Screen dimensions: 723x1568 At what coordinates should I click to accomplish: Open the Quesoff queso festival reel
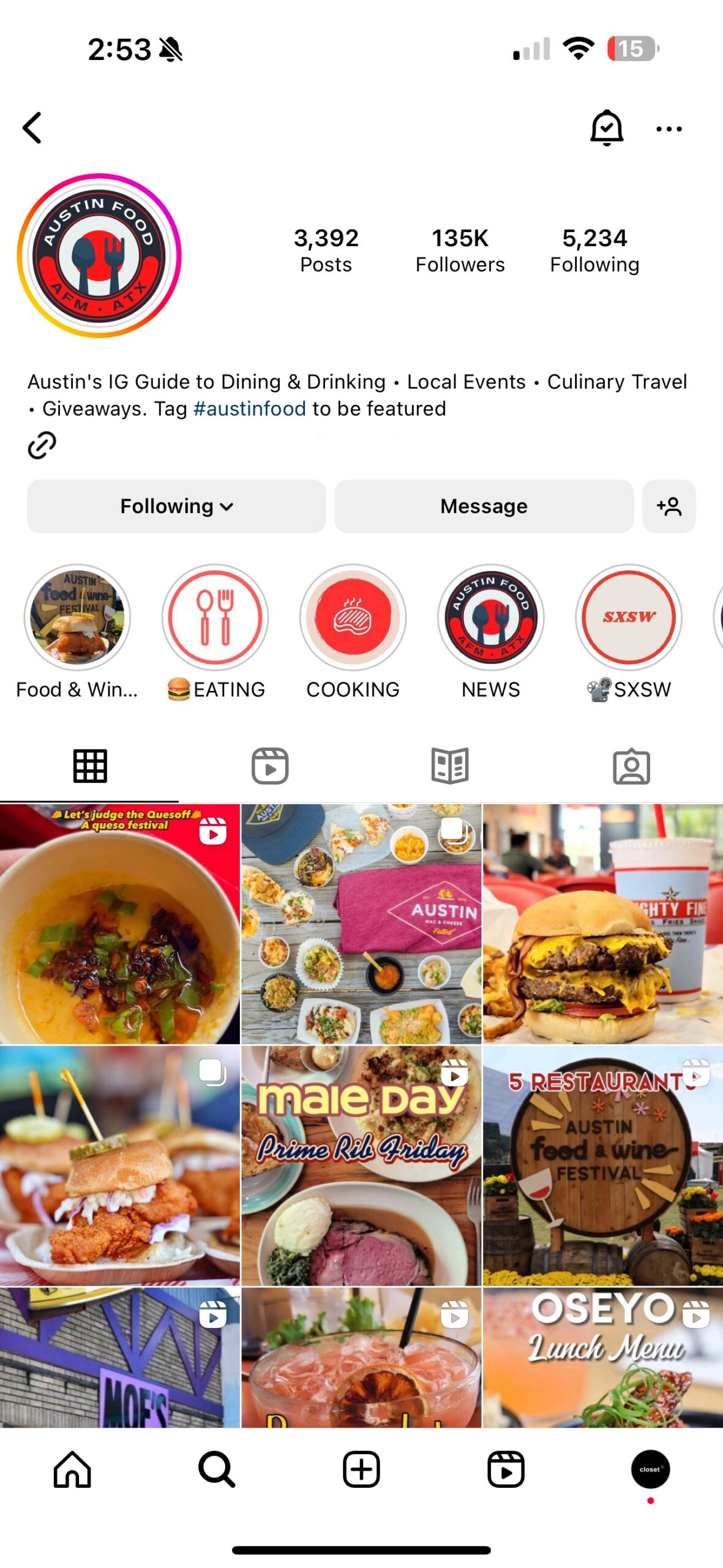tap(120, 924)
